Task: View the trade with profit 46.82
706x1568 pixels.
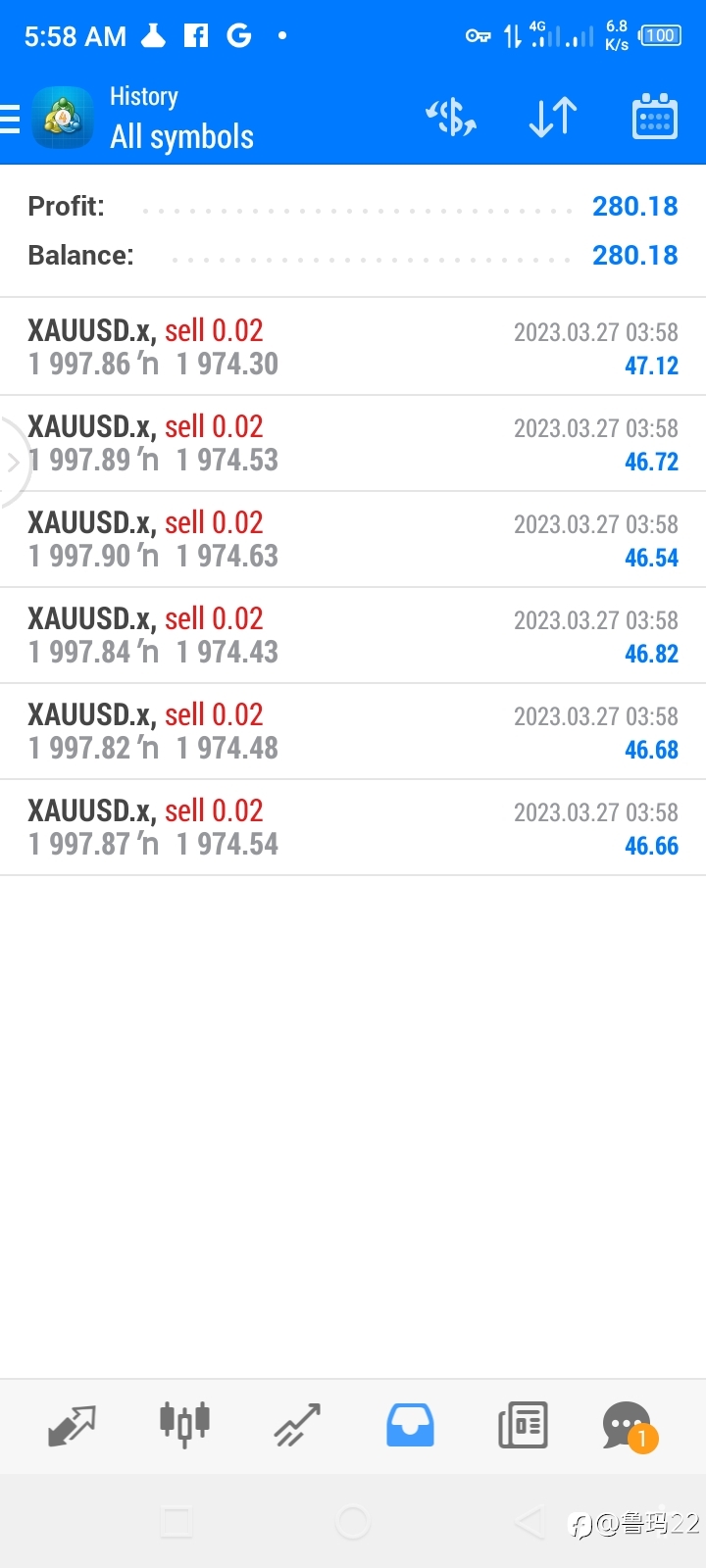Action: (353, 635)
